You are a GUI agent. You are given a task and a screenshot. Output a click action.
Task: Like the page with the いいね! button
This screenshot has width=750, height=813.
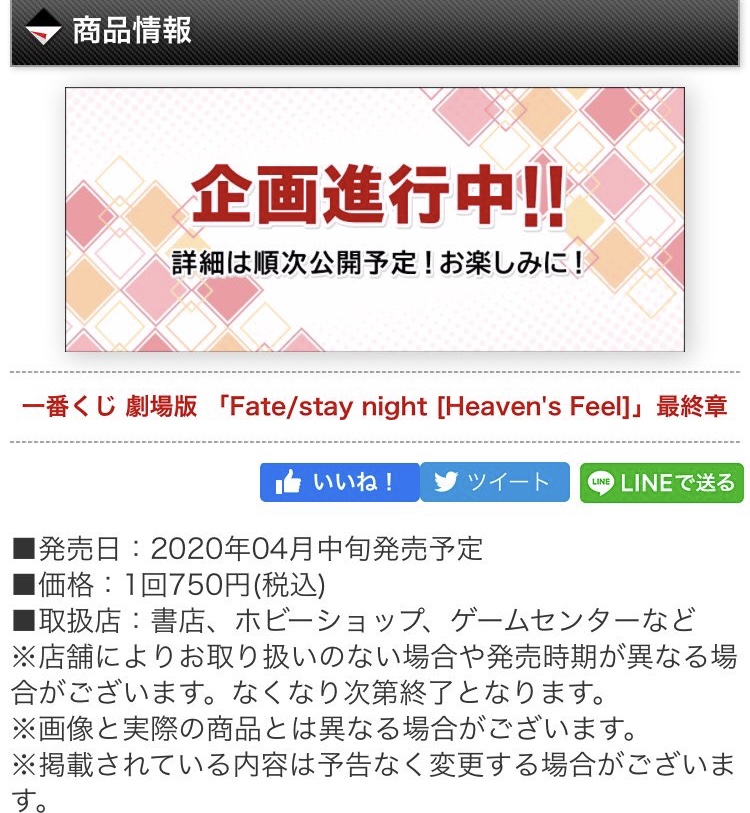tap(340, 482)
